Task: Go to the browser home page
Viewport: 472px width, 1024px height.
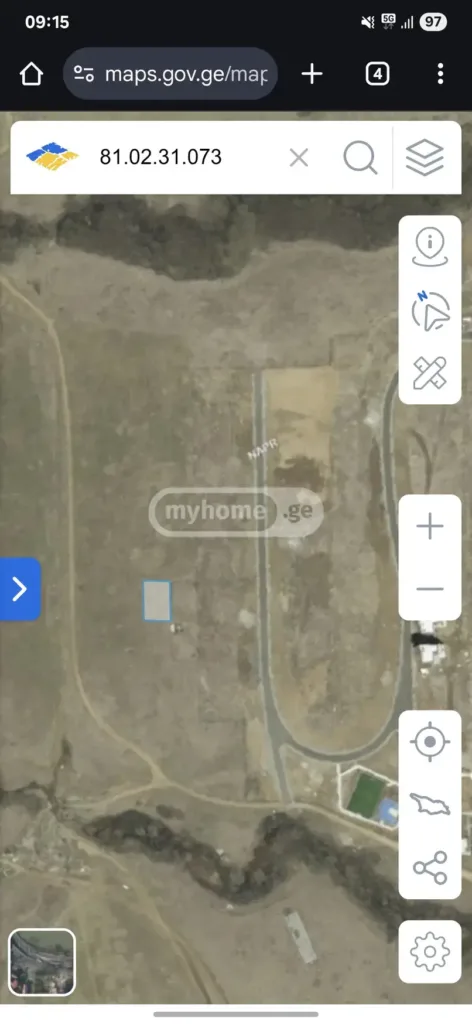Action: pyautogui.click(x=31, y=74)
